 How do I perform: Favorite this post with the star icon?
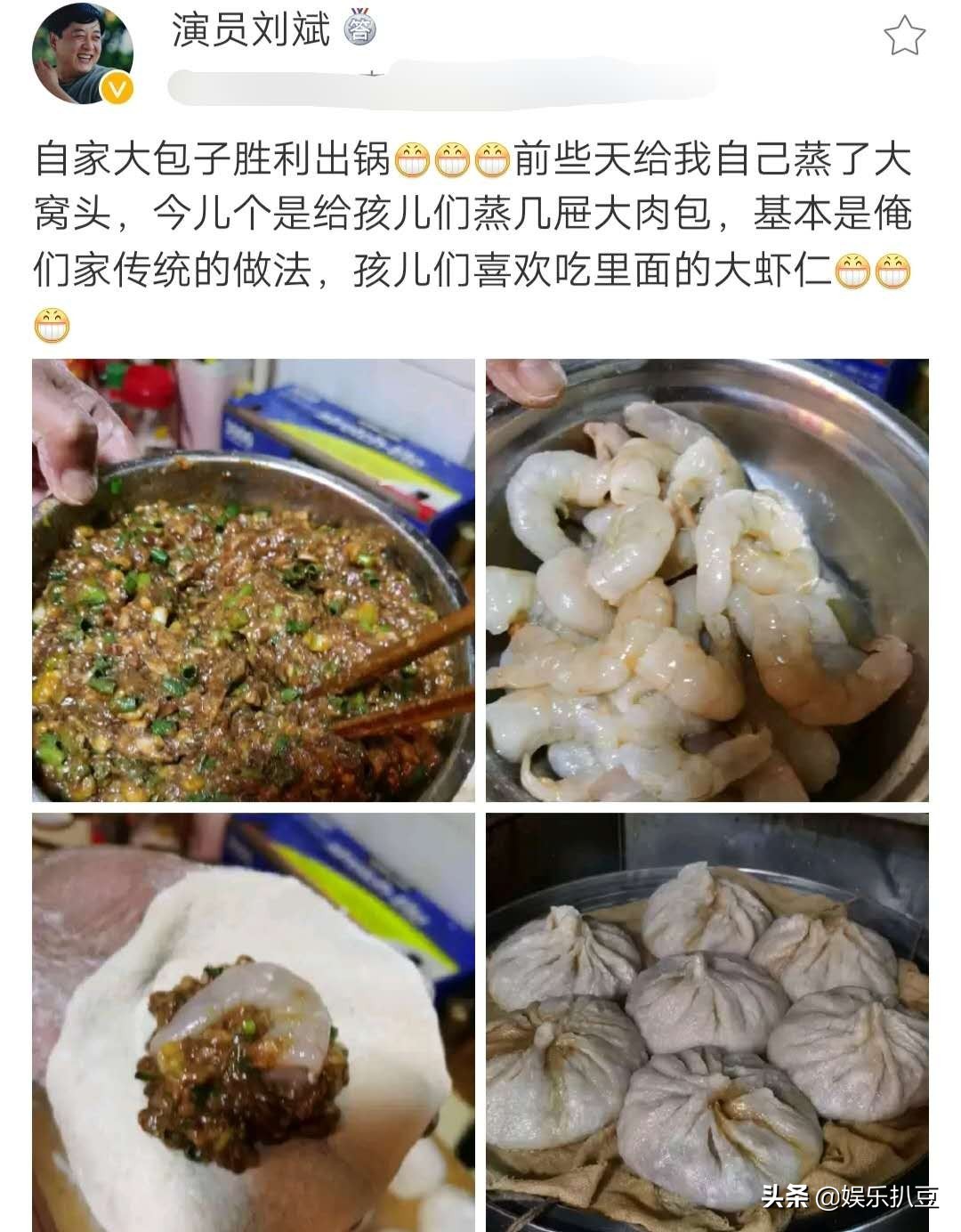(904, 36)
